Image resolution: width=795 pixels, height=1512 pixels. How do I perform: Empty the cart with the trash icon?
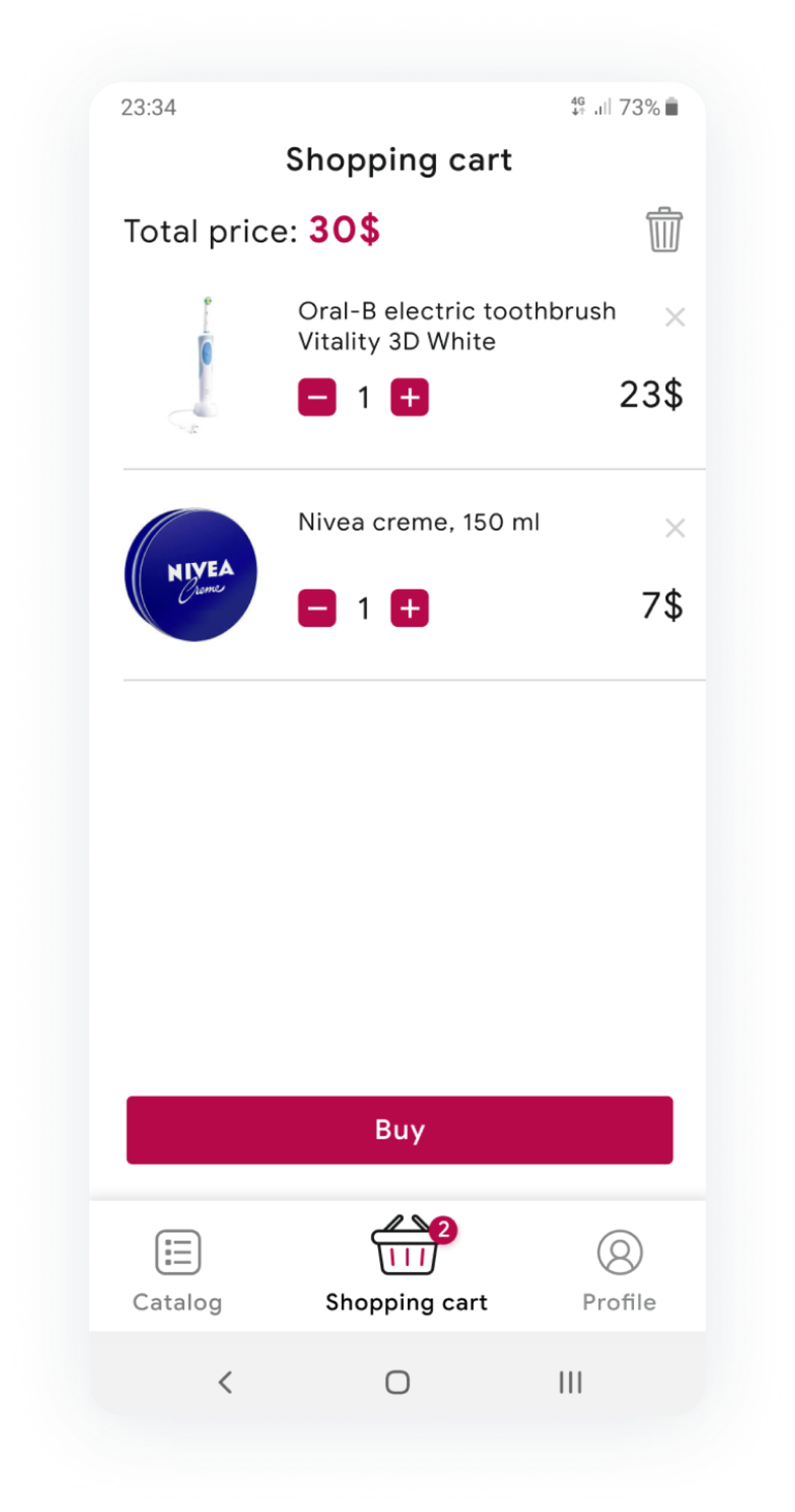(x=664, y=229)
